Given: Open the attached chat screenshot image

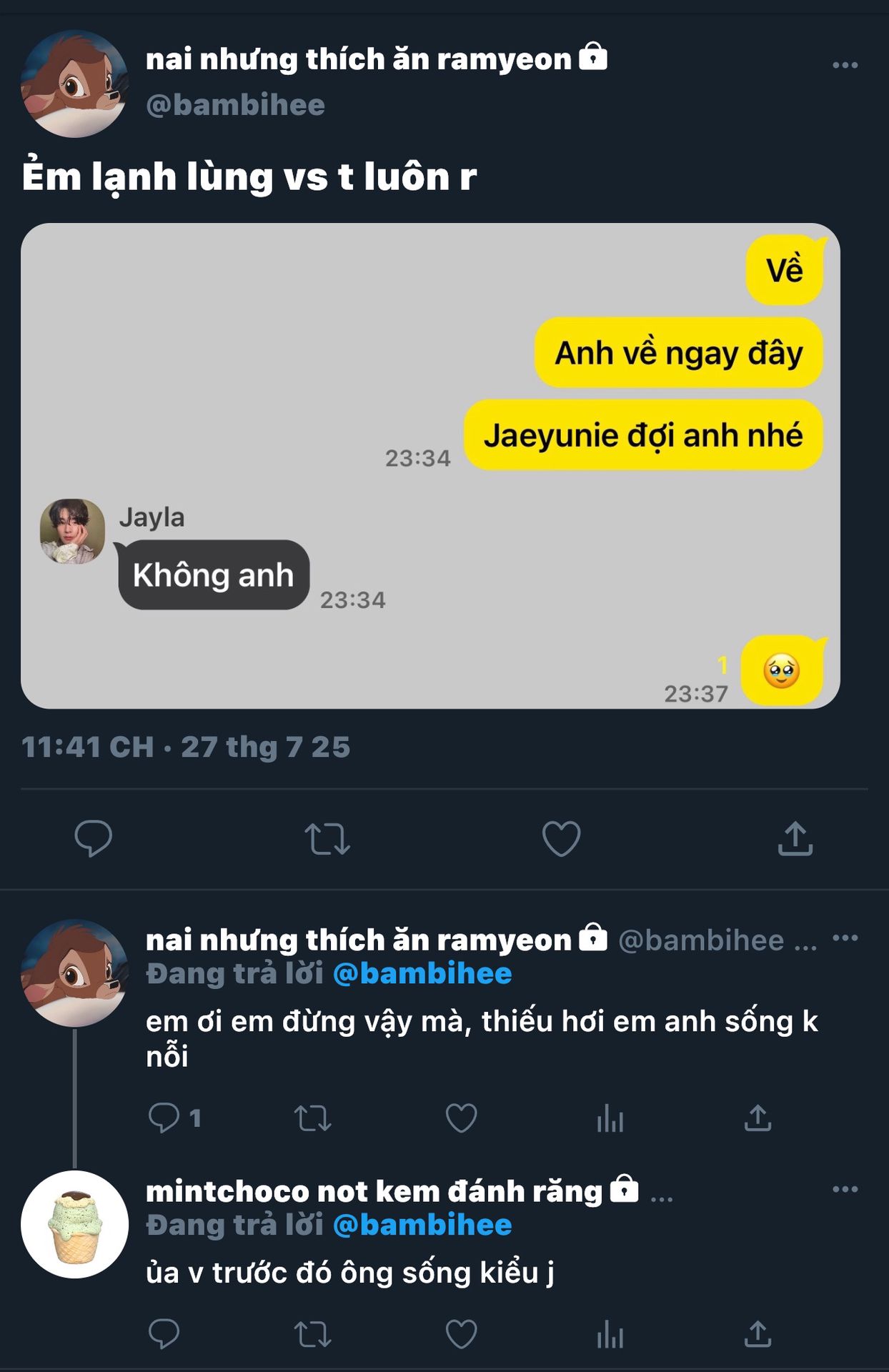Looking at the screenshot, I should (x=430, y=465).
